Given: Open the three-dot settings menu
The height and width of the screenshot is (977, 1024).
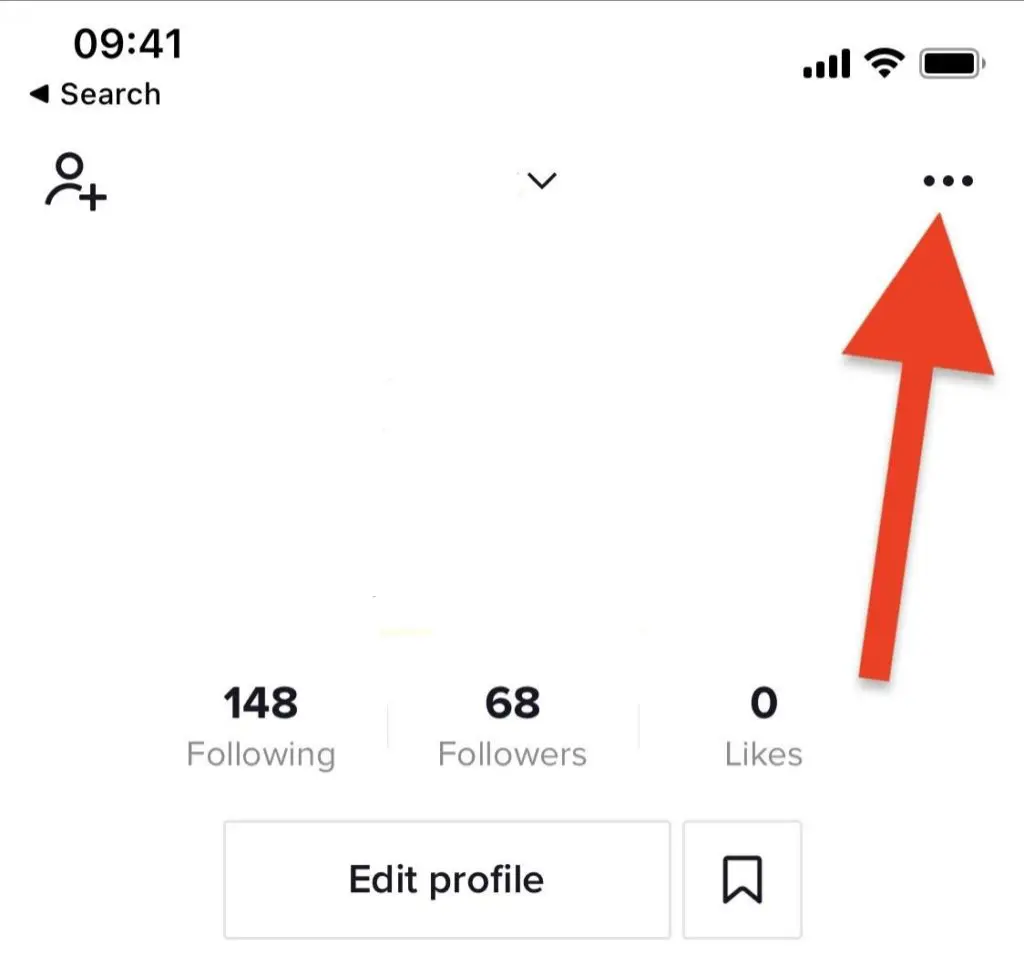Looking at the screenshot, I should pyautogui.click(x=948, y=182).
